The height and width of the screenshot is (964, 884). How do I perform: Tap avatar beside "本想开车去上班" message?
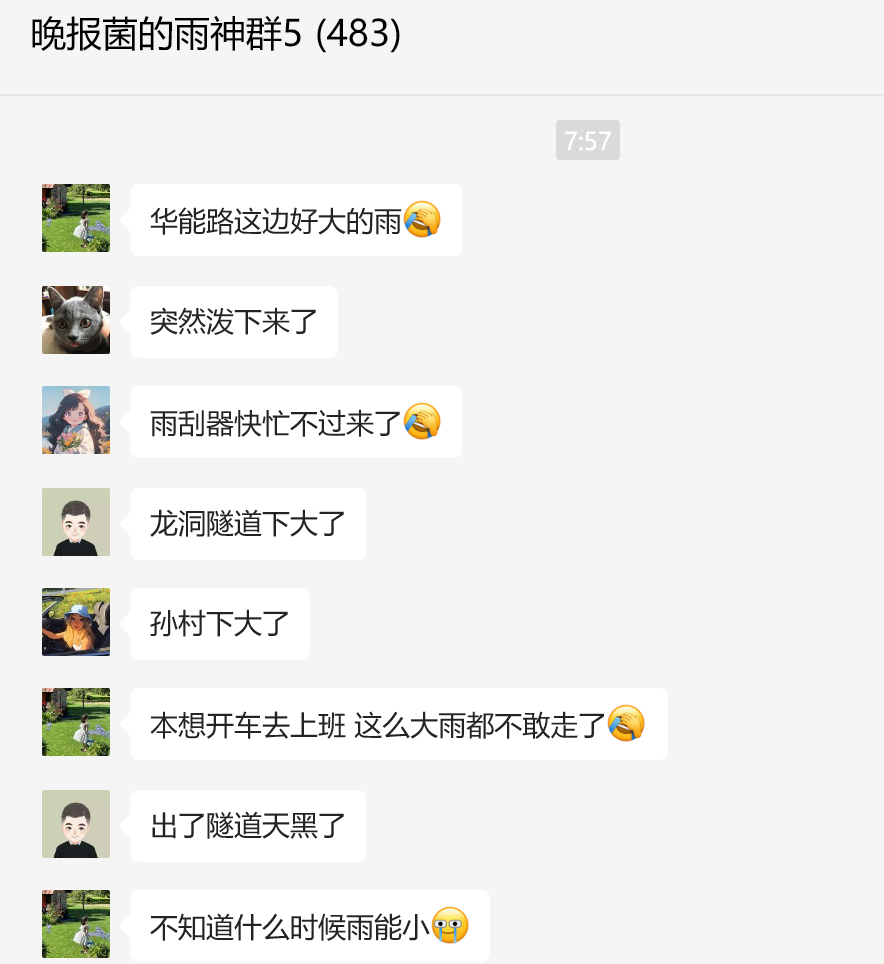click(76, 722)
